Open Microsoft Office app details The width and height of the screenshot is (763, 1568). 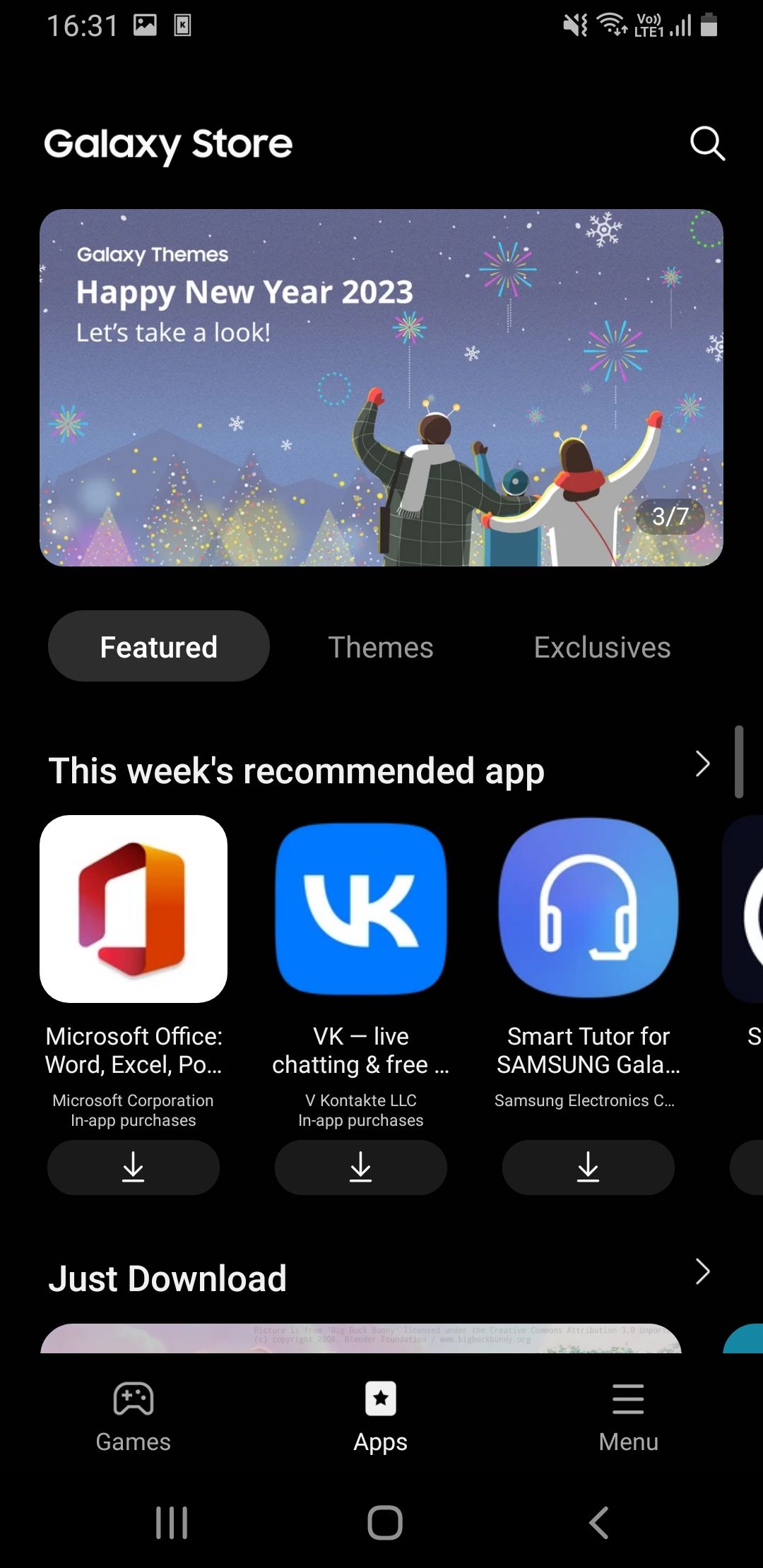(x=134, y=909)
